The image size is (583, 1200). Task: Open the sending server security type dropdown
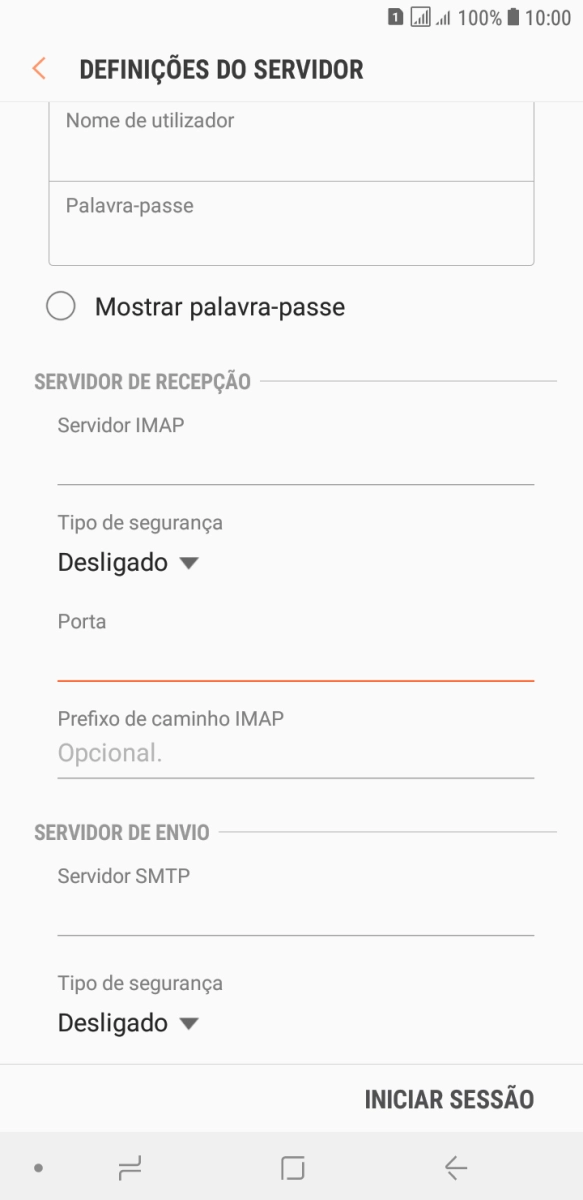point(129,1024)
